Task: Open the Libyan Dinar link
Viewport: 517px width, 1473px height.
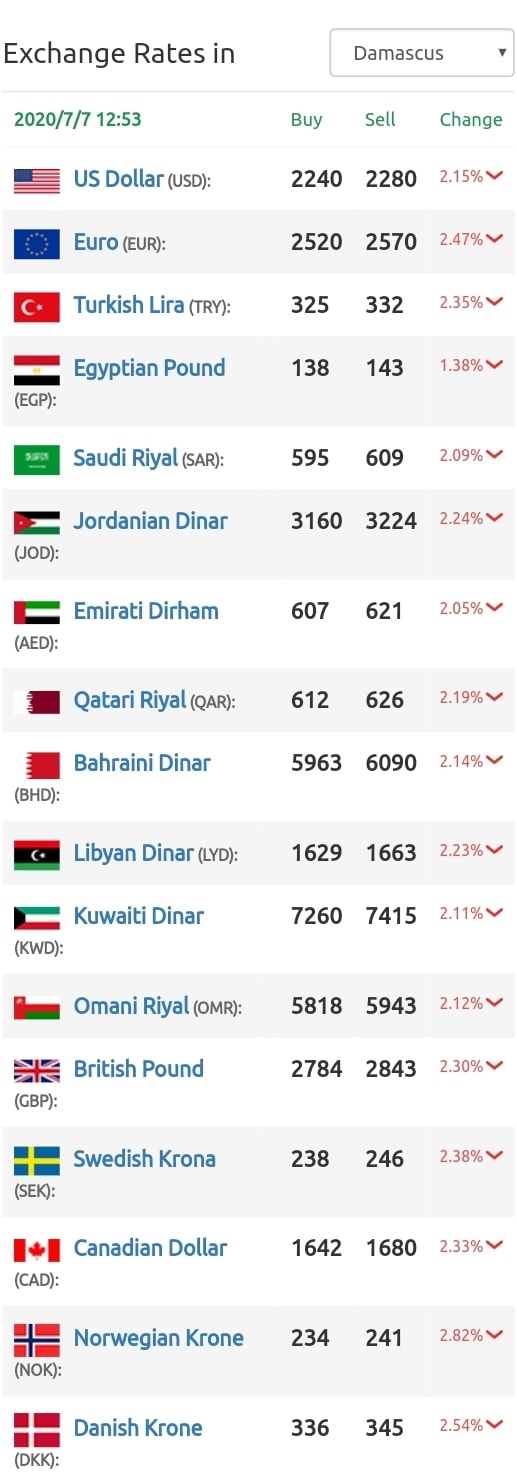Action: click(134, 853)
